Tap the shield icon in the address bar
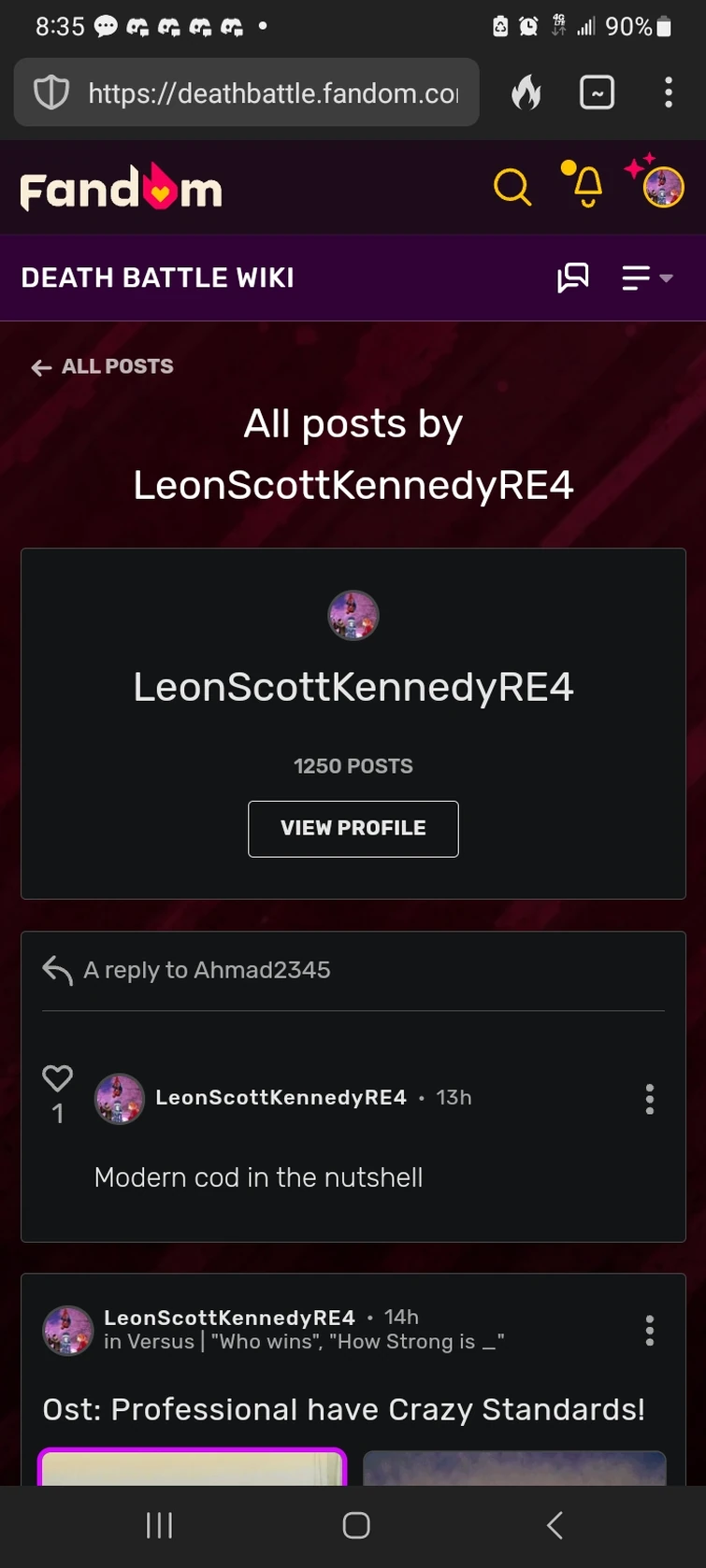706x1568 pixels. (x=50, y=92)
